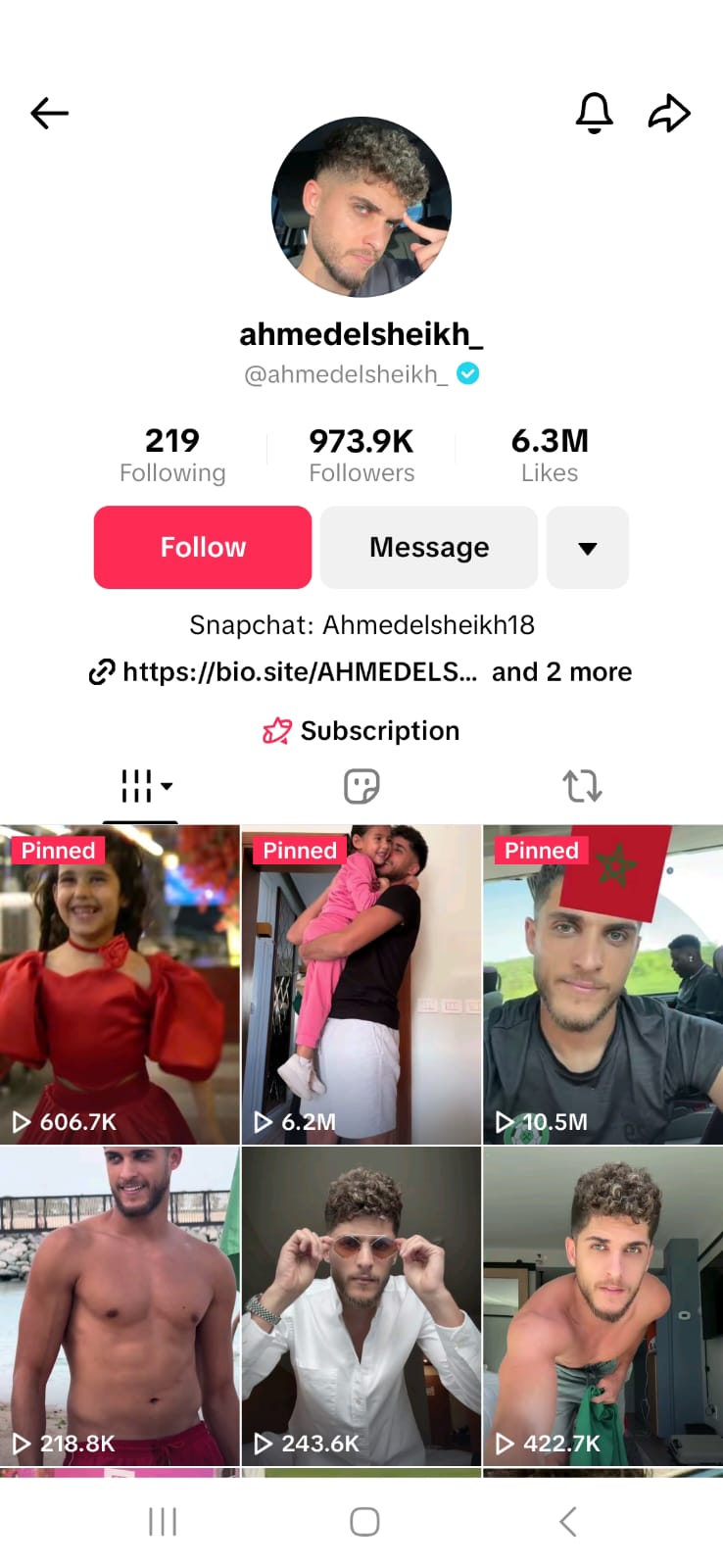Viewport: 723px width, 1568px height.
Task: Open the bio.site link
Action: (294, 672)
